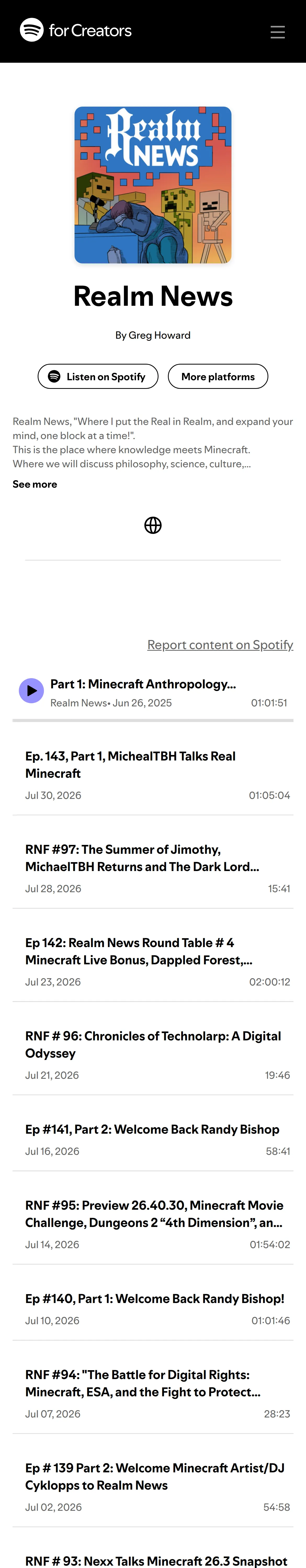This screenshot has height=1568, width=306.
Task: Open Ep #140 Part 1 Randy Bishop
Action: click(153, 1307)
